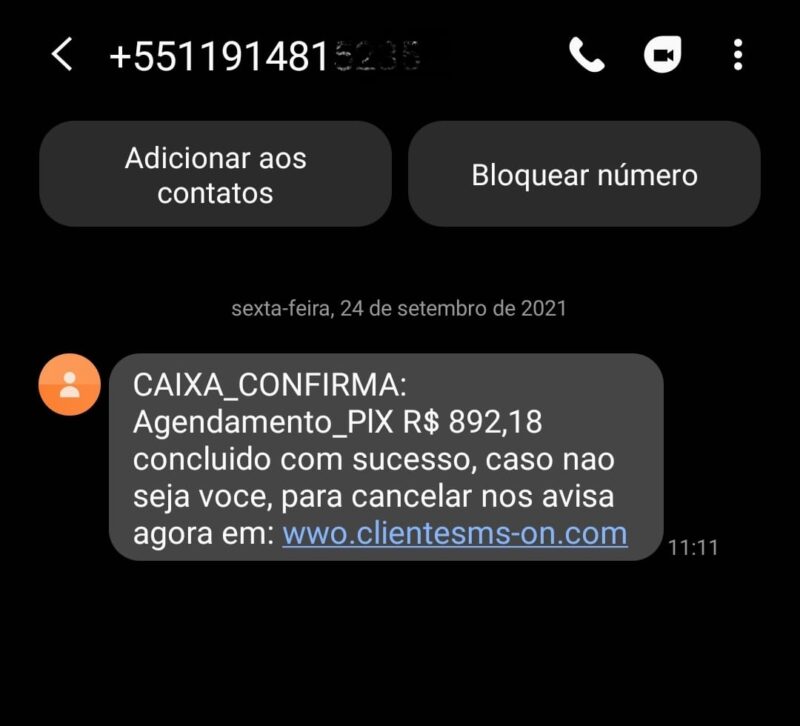800x726 pixels.
Task: Open the sender's orange contact avatar
Action: pos(70,384)
